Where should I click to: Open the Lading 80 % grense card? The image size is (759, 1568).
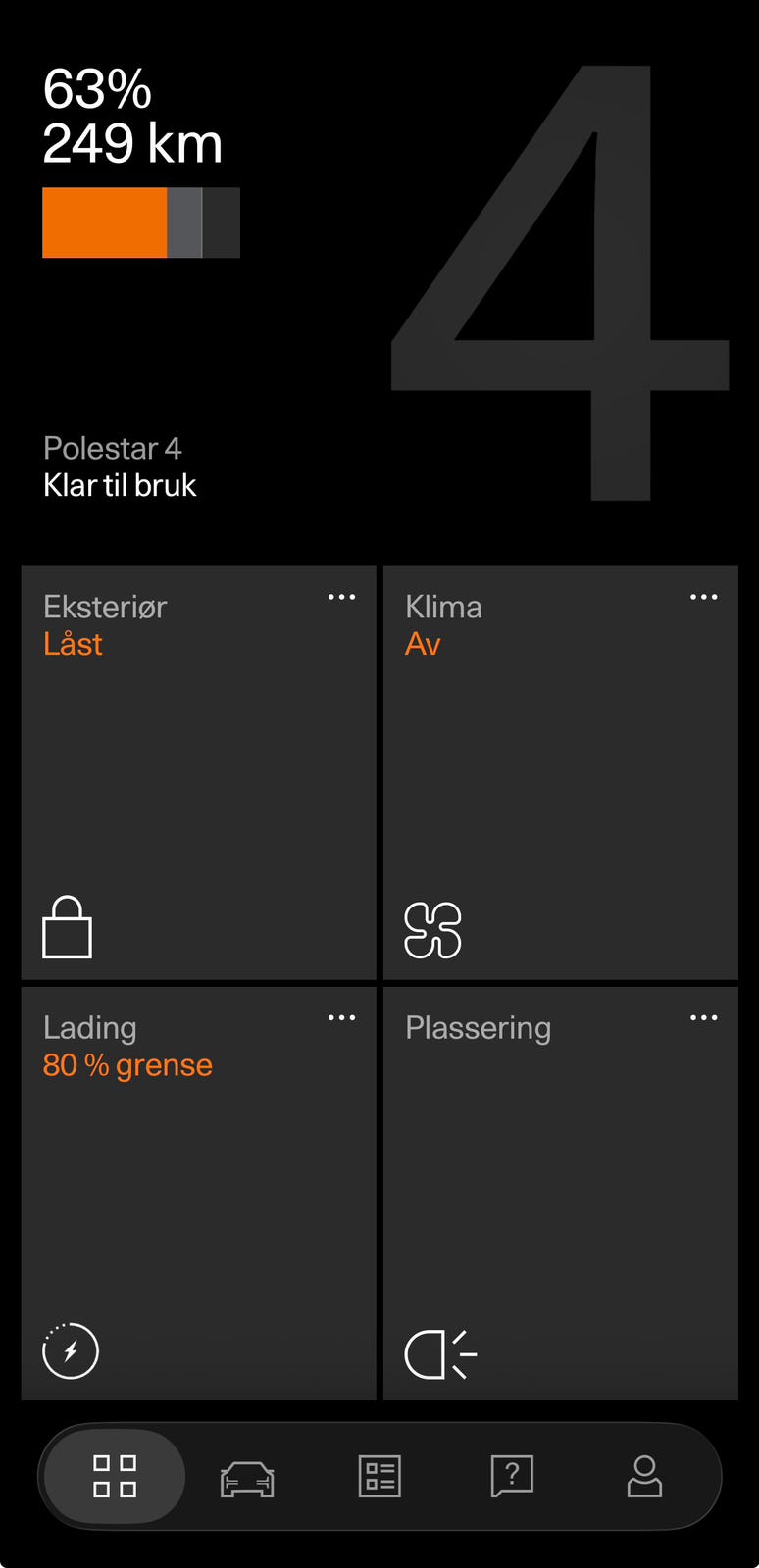(199, 1193)
